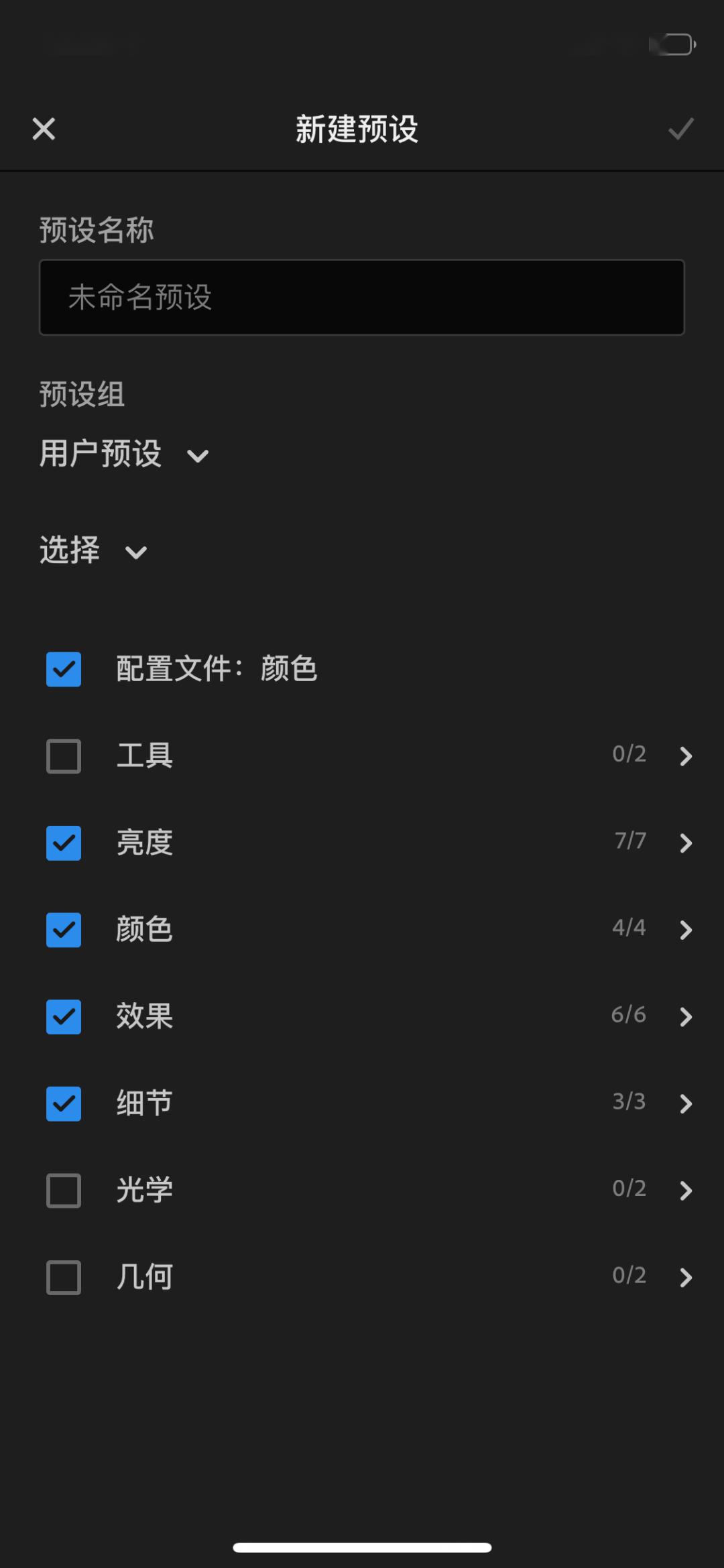
Task: Enable the 光学 checkbox
Action: point(63,1191)
